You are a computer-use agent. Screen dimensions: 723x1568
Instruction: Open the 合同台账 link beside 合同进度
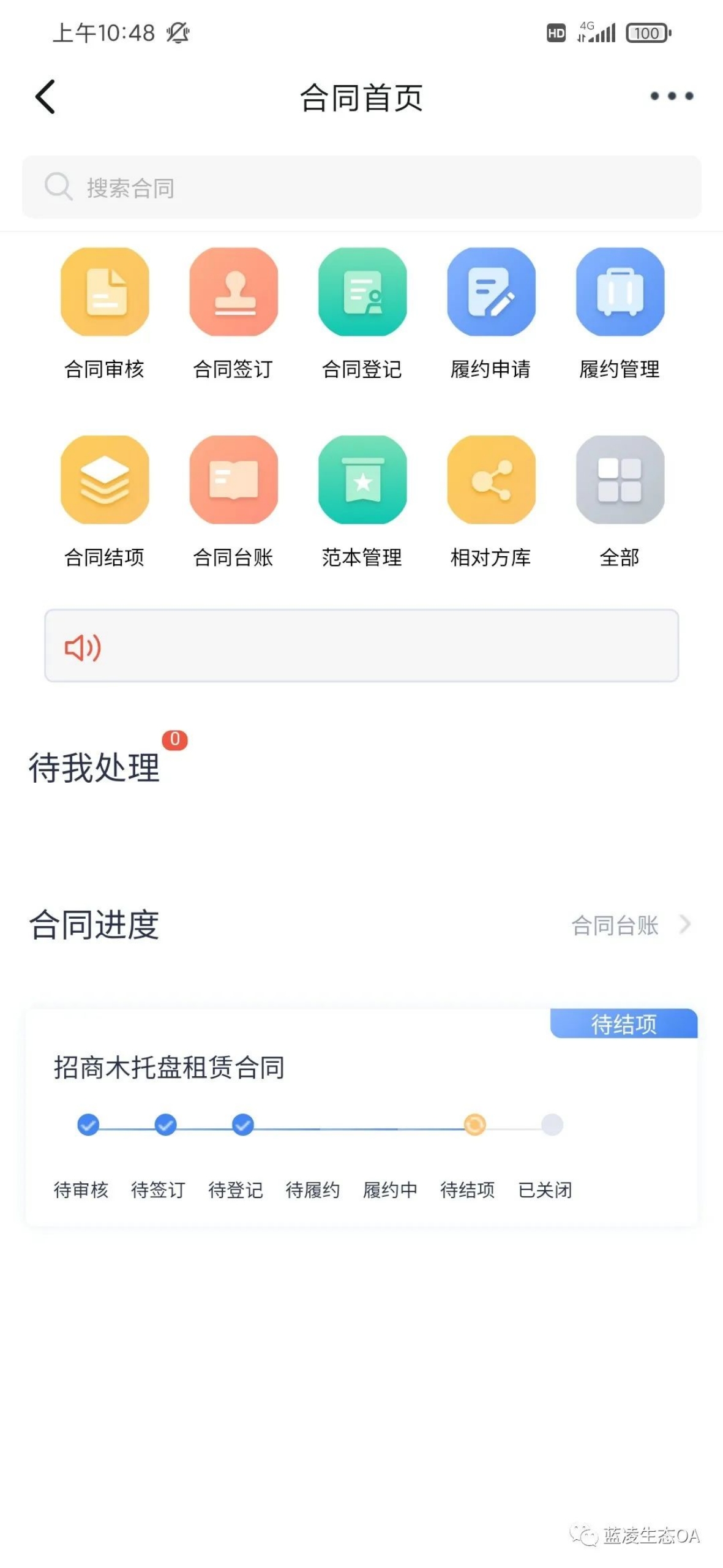(x=631, y=925)
